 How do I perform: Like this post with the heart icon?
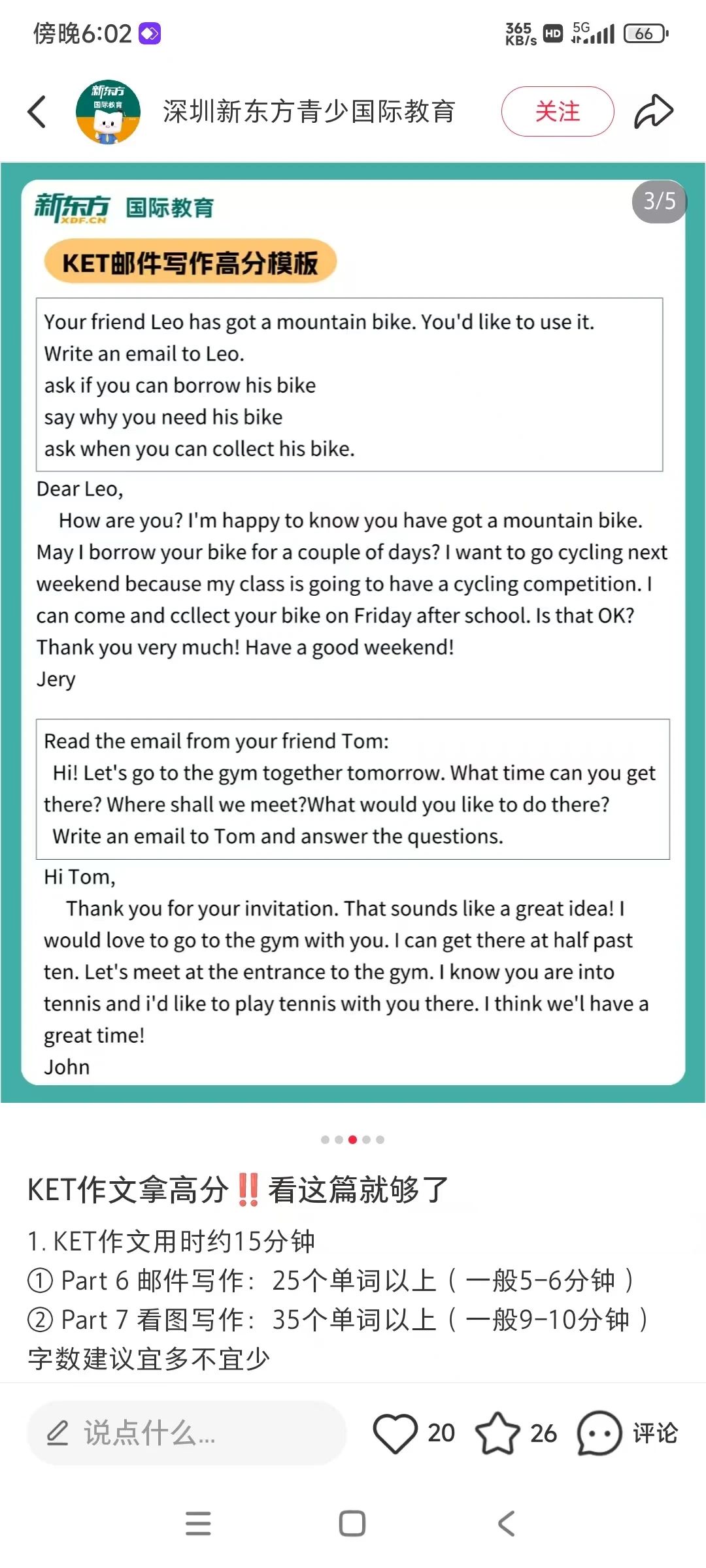point(395,1433)
